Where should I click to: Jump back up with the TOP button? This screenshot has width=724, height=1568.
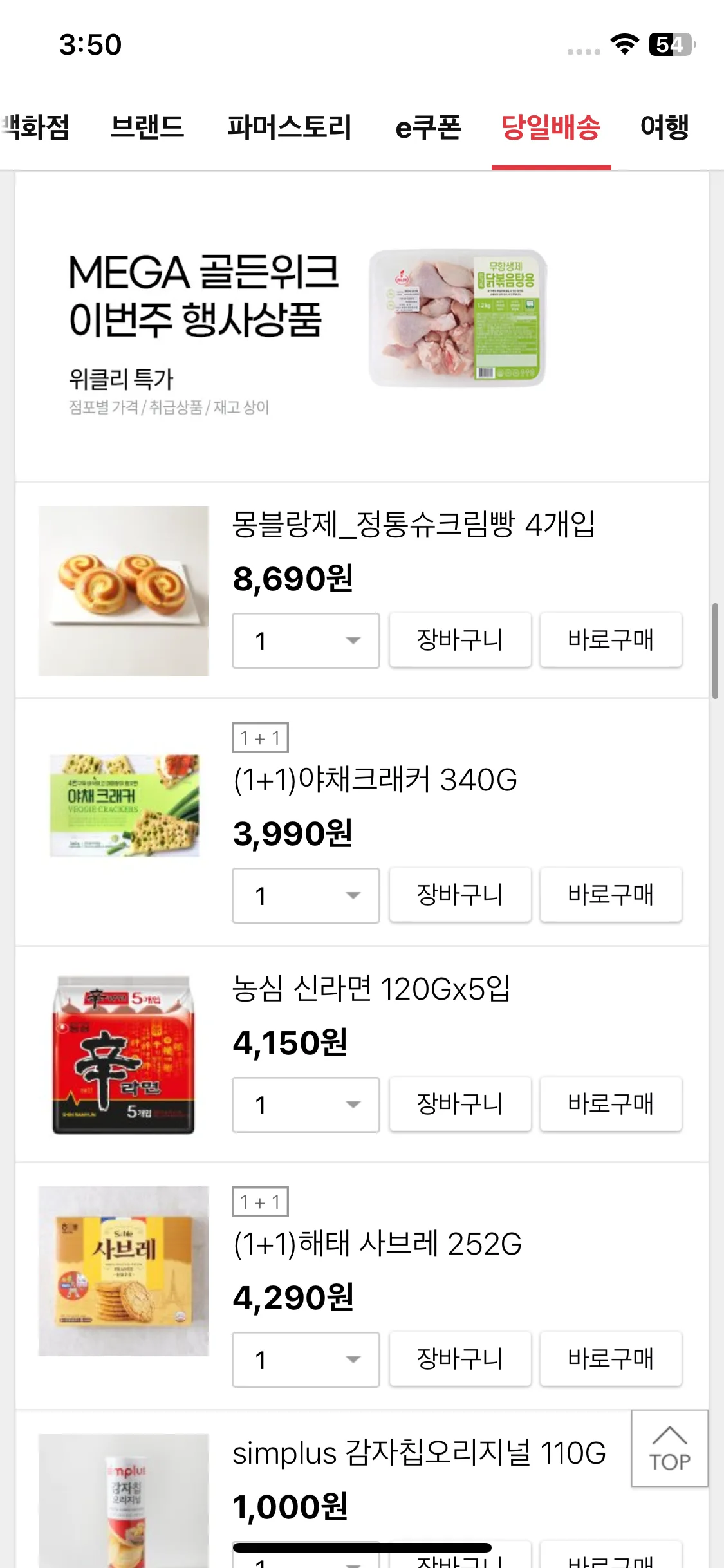tap(669, 1448)
